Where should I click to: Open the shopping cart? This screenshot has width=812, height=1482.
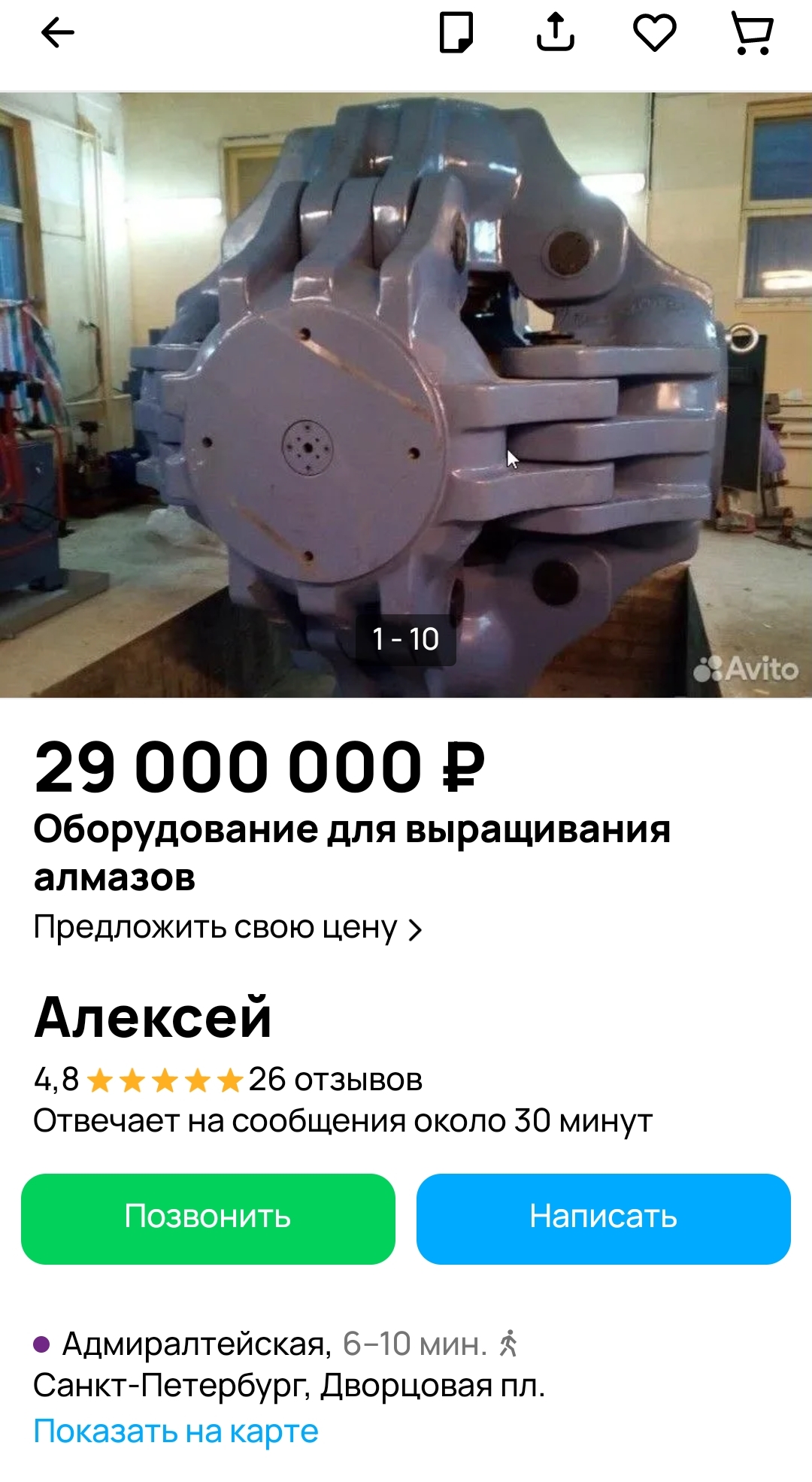pos(752,33)
